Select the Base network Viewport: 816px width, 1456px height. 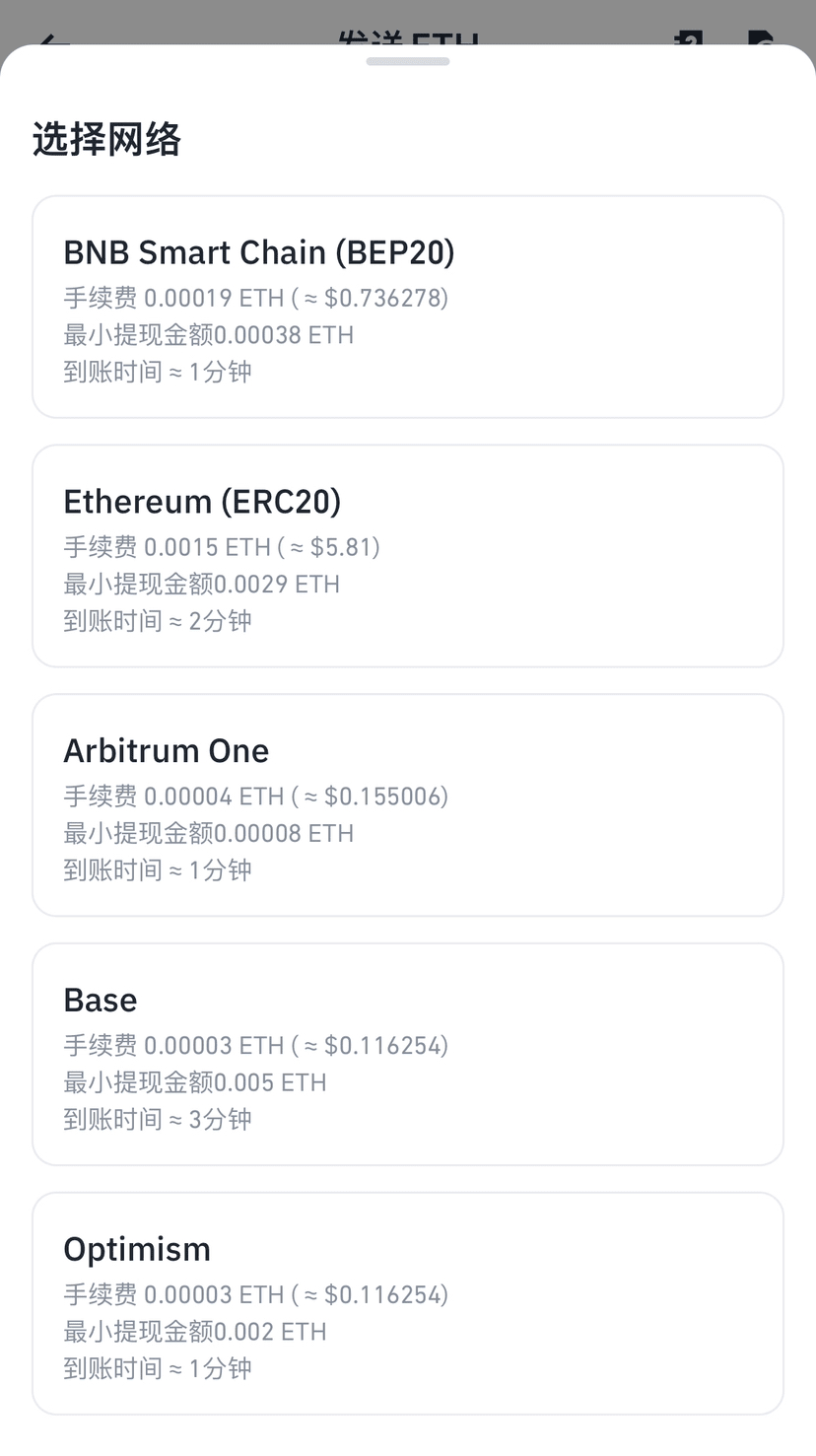point(408,1055)
